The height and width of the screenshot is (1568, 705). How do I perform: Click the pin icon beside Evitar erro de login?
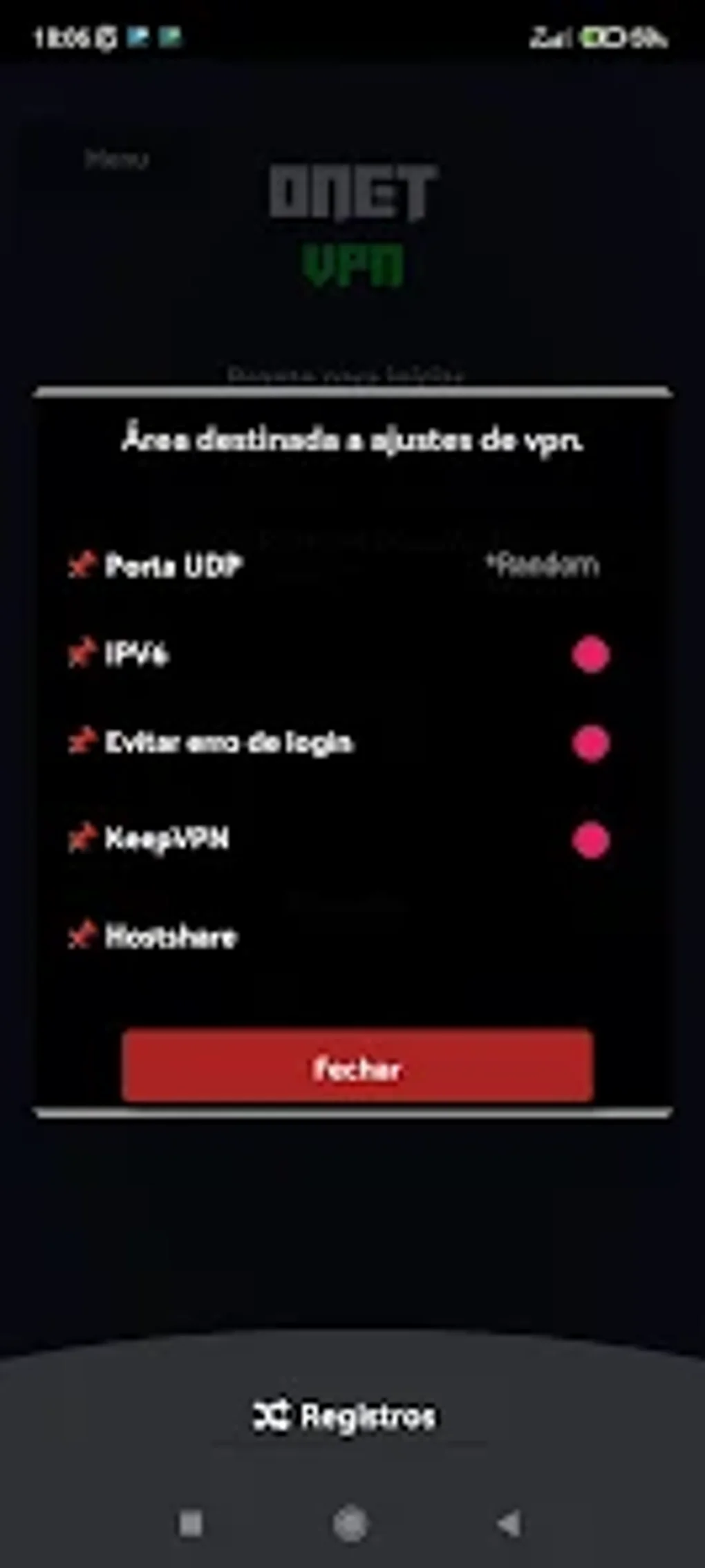coord(83,743)
